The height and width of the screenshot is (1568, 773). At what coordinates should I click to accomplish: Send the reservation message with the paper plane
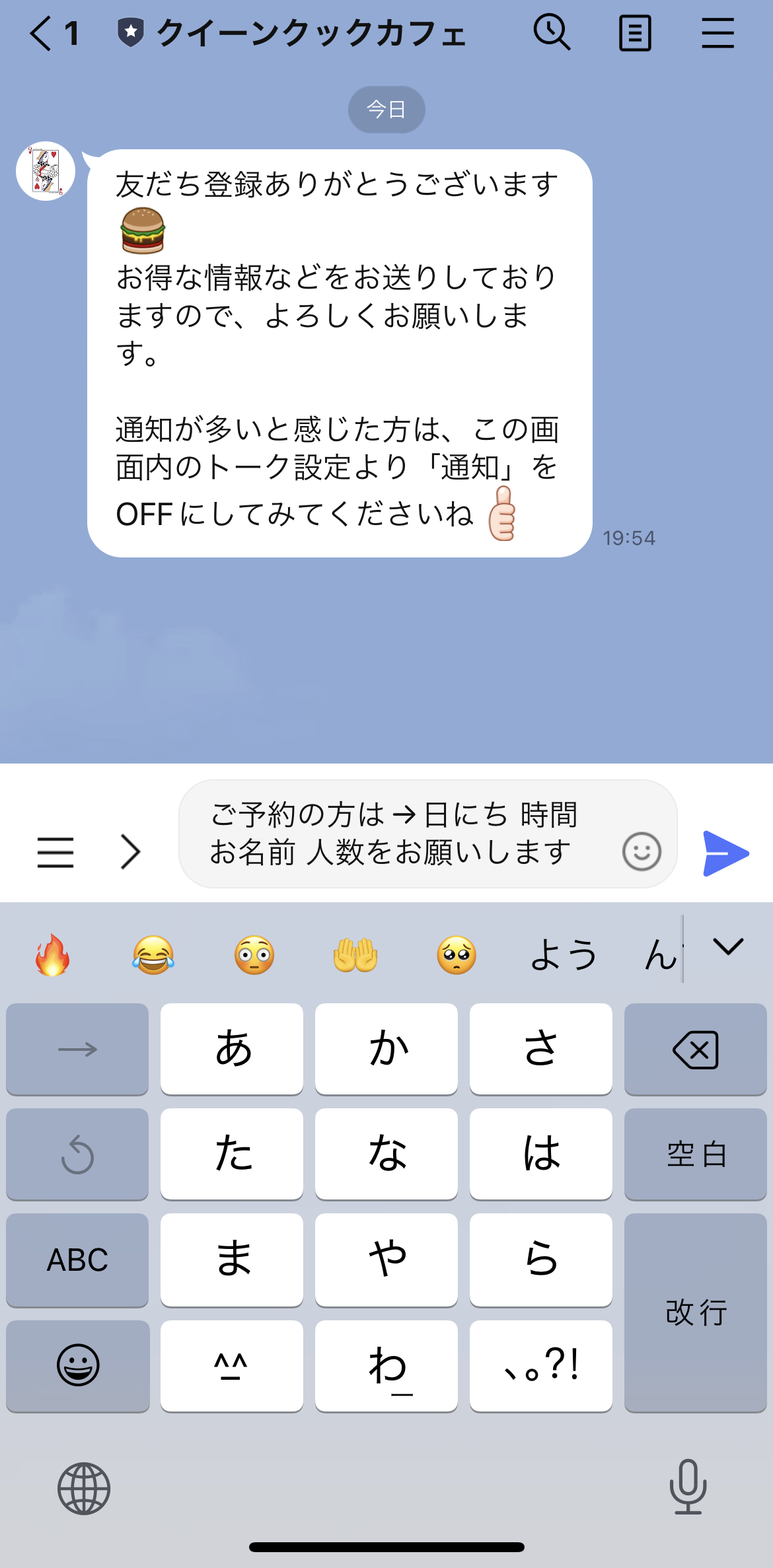727,852
